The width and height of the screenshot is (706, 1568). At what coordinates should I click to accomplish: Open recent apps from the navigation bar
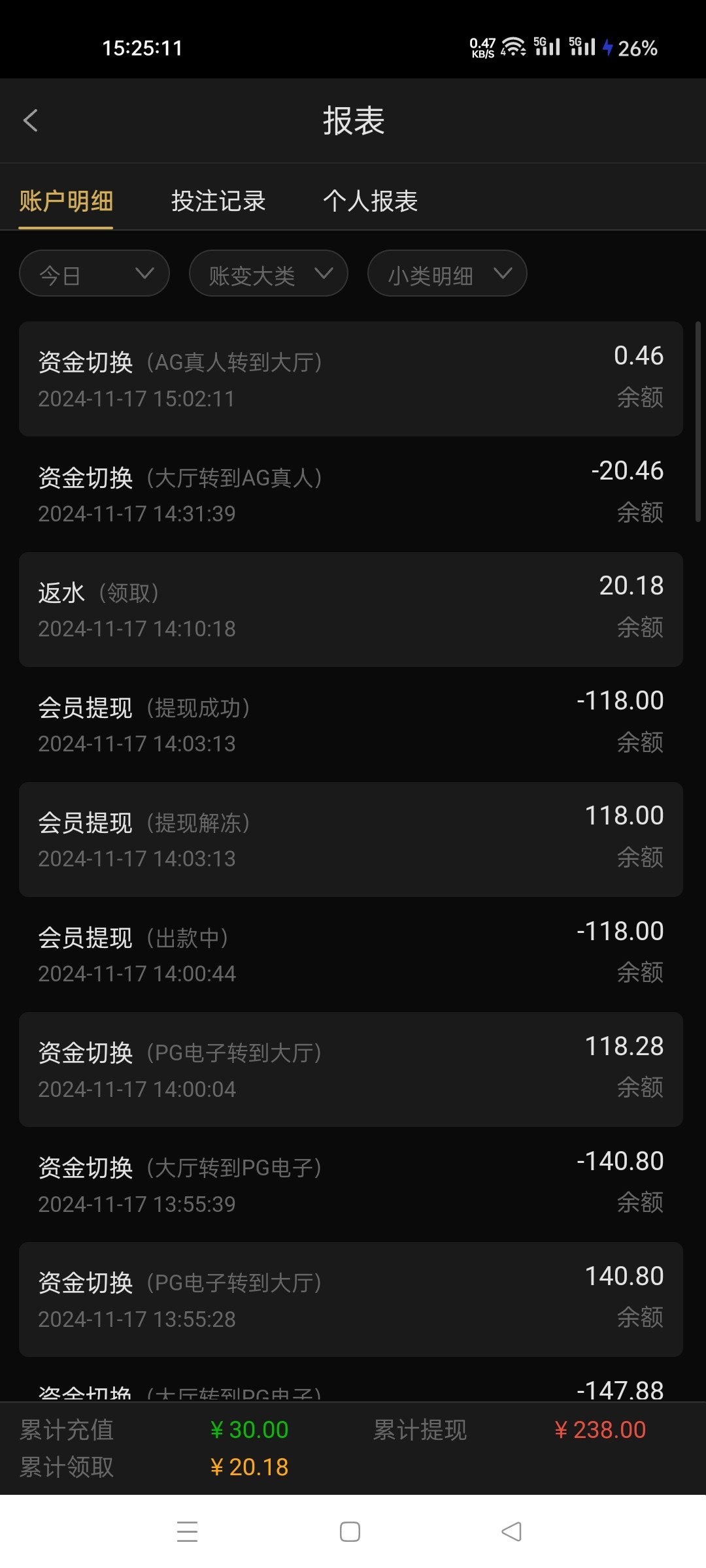(x=188, y=1531)
